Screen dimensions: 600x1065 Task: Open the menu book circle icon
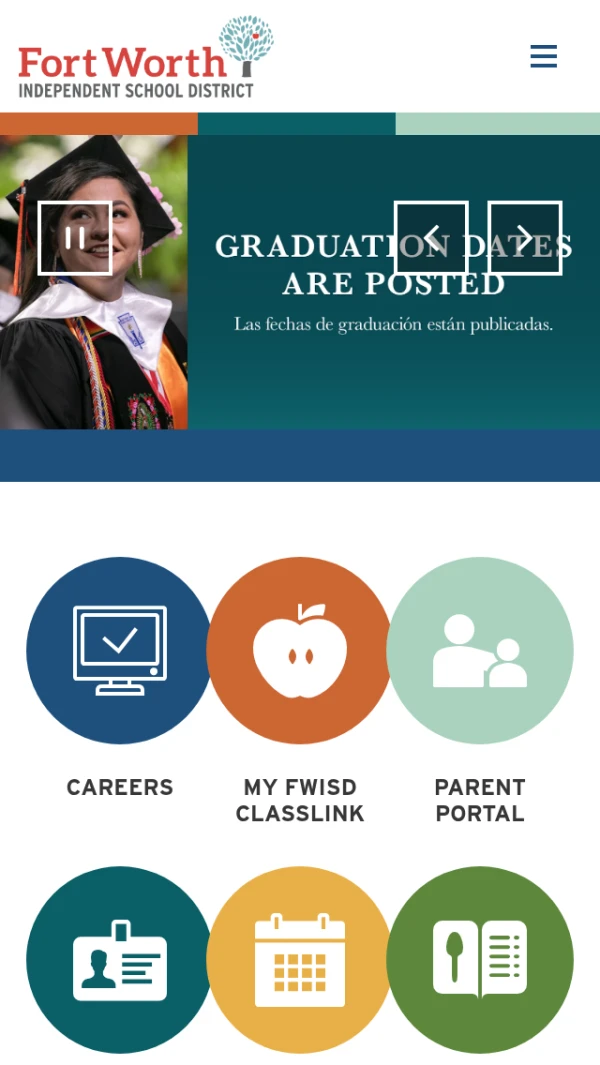[480, 960]
